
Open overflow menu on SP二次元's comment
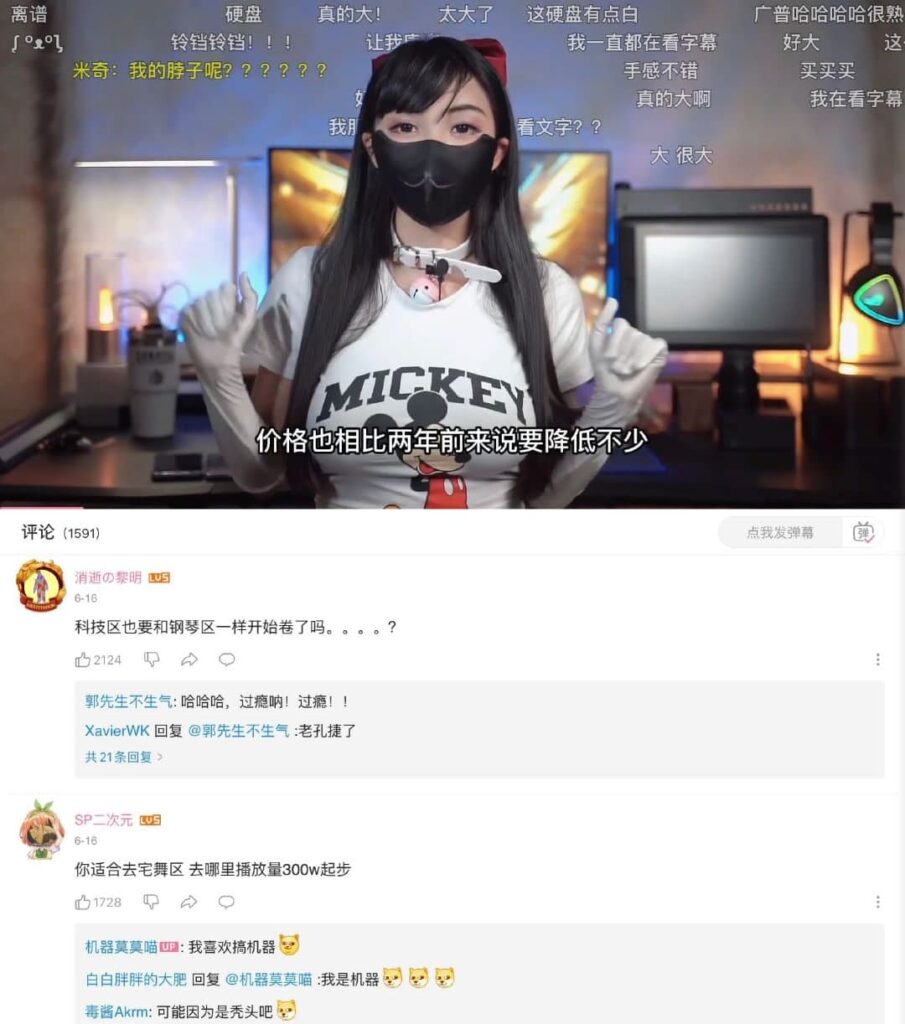click(x=877, y=902)
